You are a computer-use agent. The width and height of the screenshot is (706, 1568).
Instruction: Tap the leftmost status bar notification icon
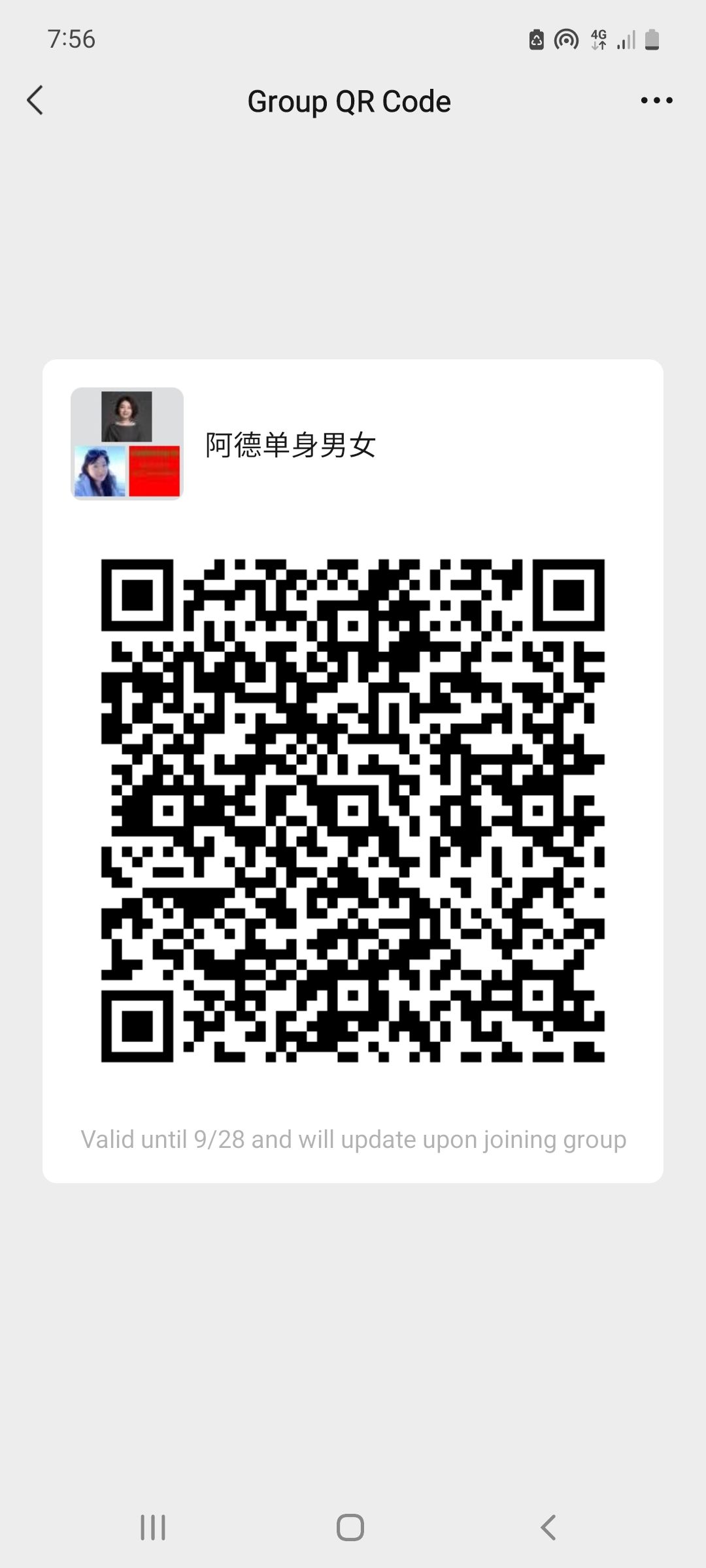tap(537, 39)
